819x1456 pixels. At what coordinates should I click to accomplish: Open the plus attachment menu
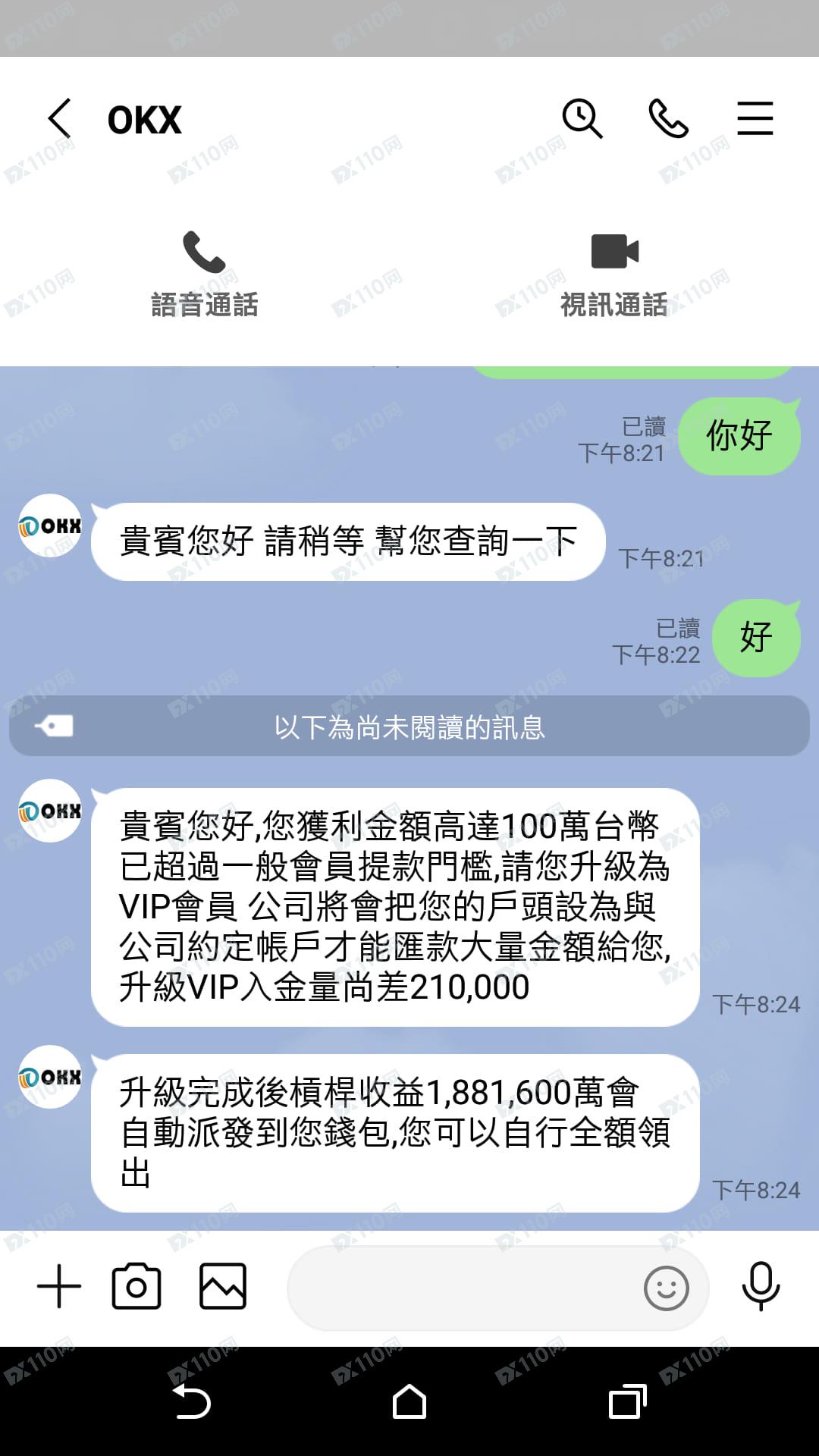(x=59, y=1286)
